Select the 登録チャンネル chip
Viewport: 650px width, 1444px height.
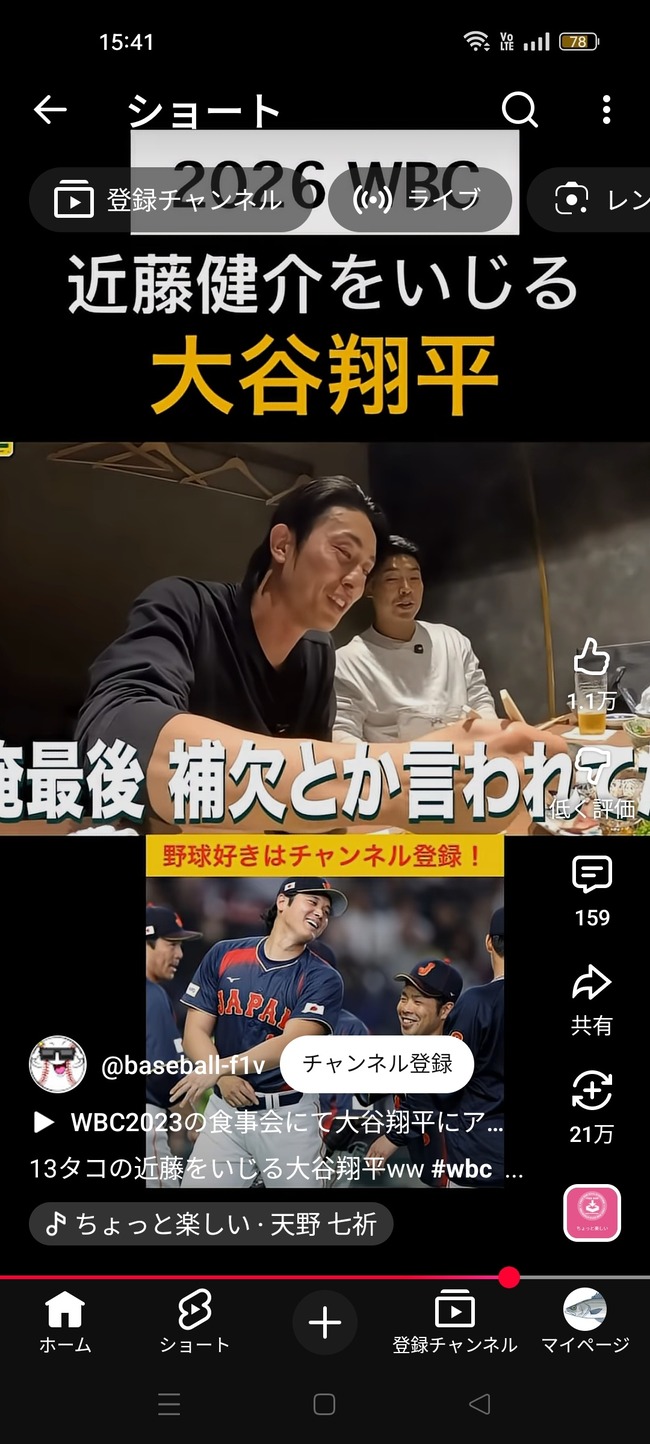[169, 200]
